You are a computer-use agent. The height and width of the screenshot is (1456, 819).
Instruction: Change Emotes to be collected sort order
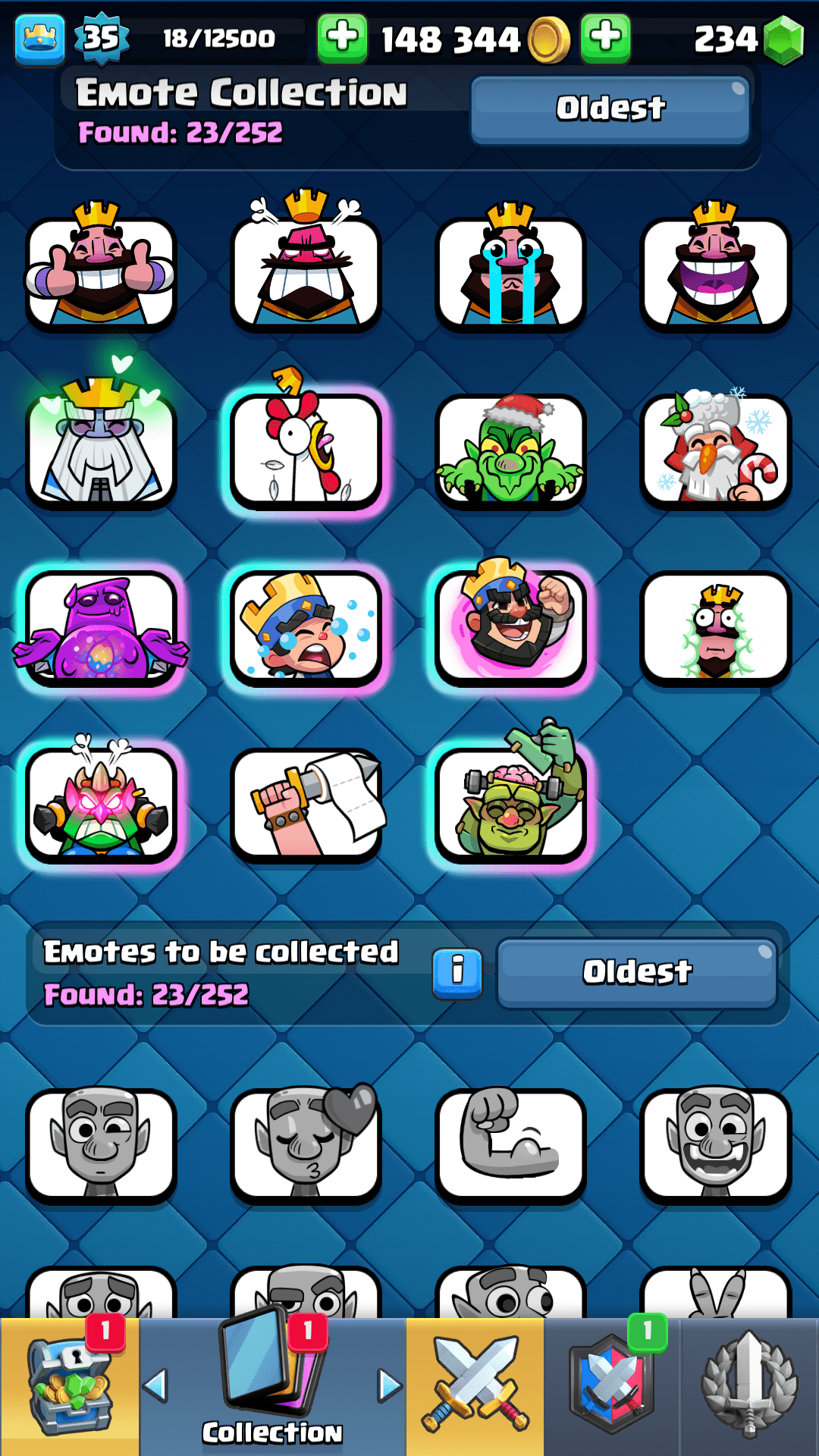click(x=637, y=974)
